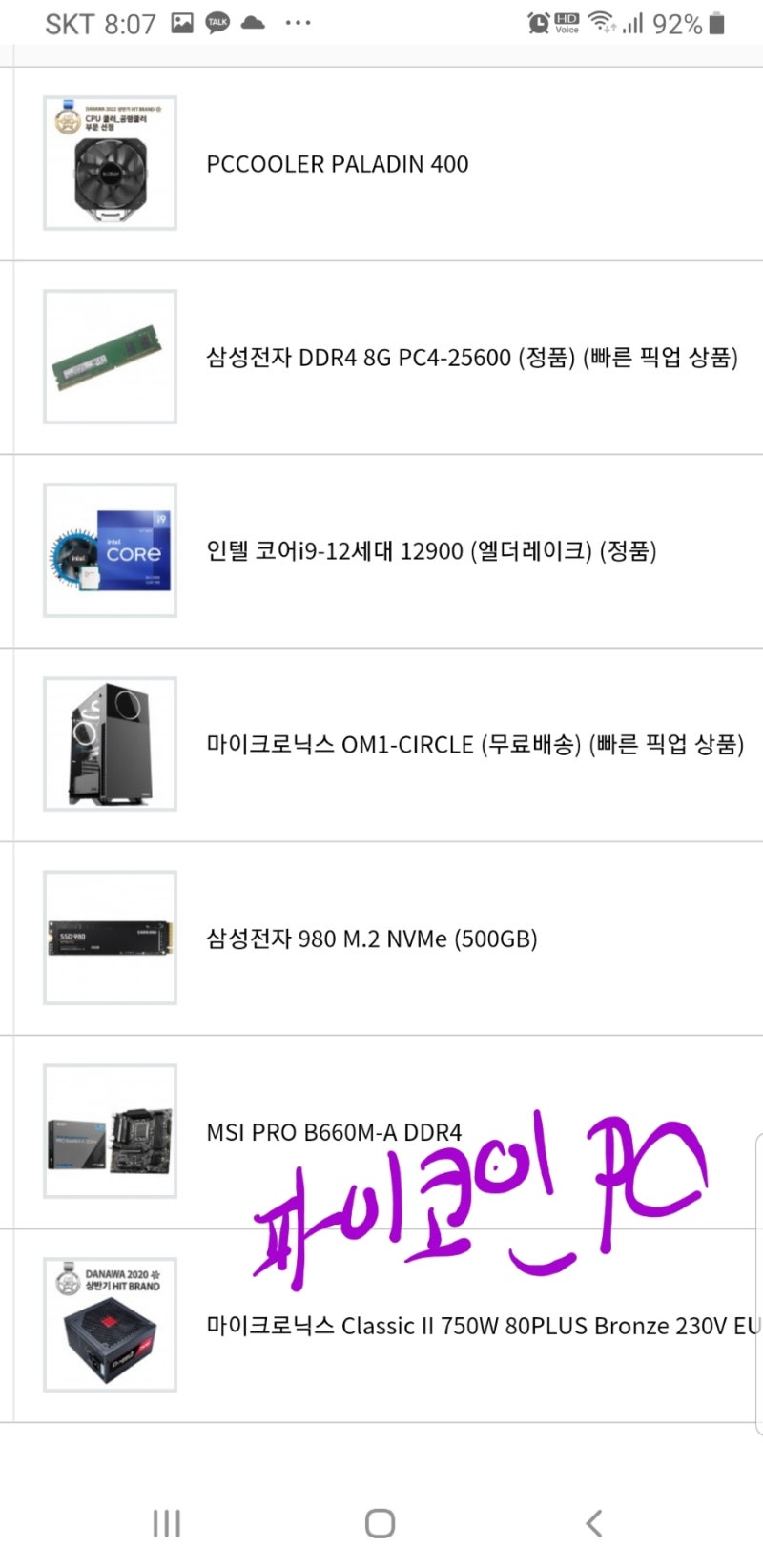Tap the cellular signal strength icon
Screen dimensions: 763x1568
[x=633, y=23]
